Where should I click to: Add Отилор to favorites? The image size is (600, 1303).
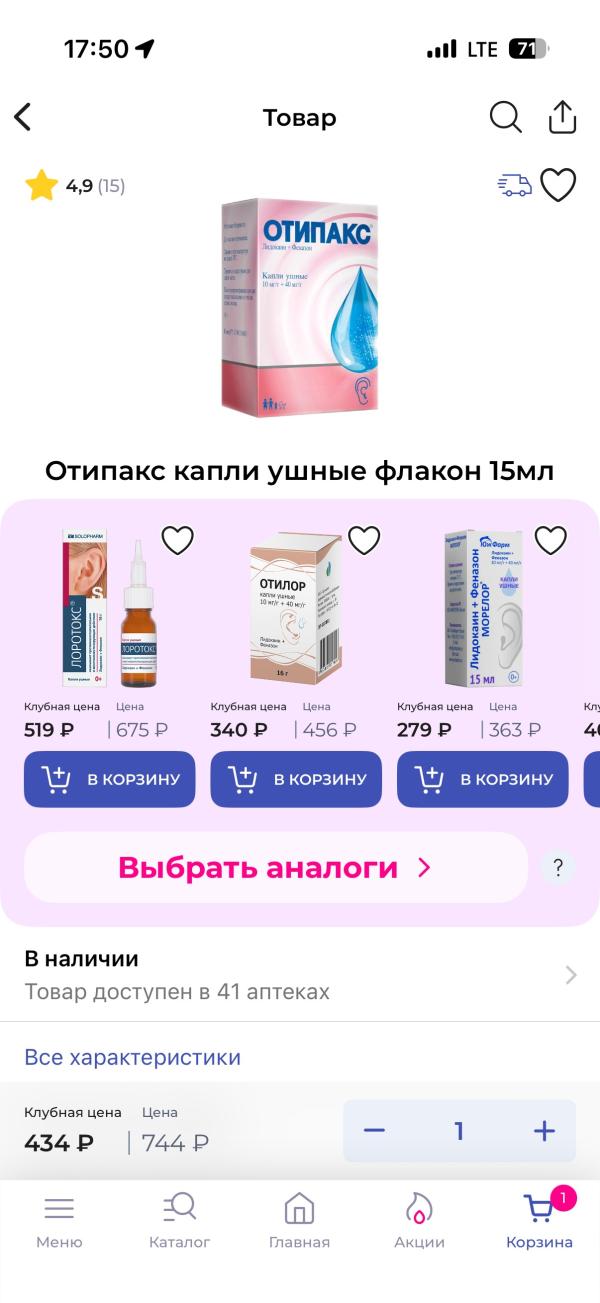364,540
